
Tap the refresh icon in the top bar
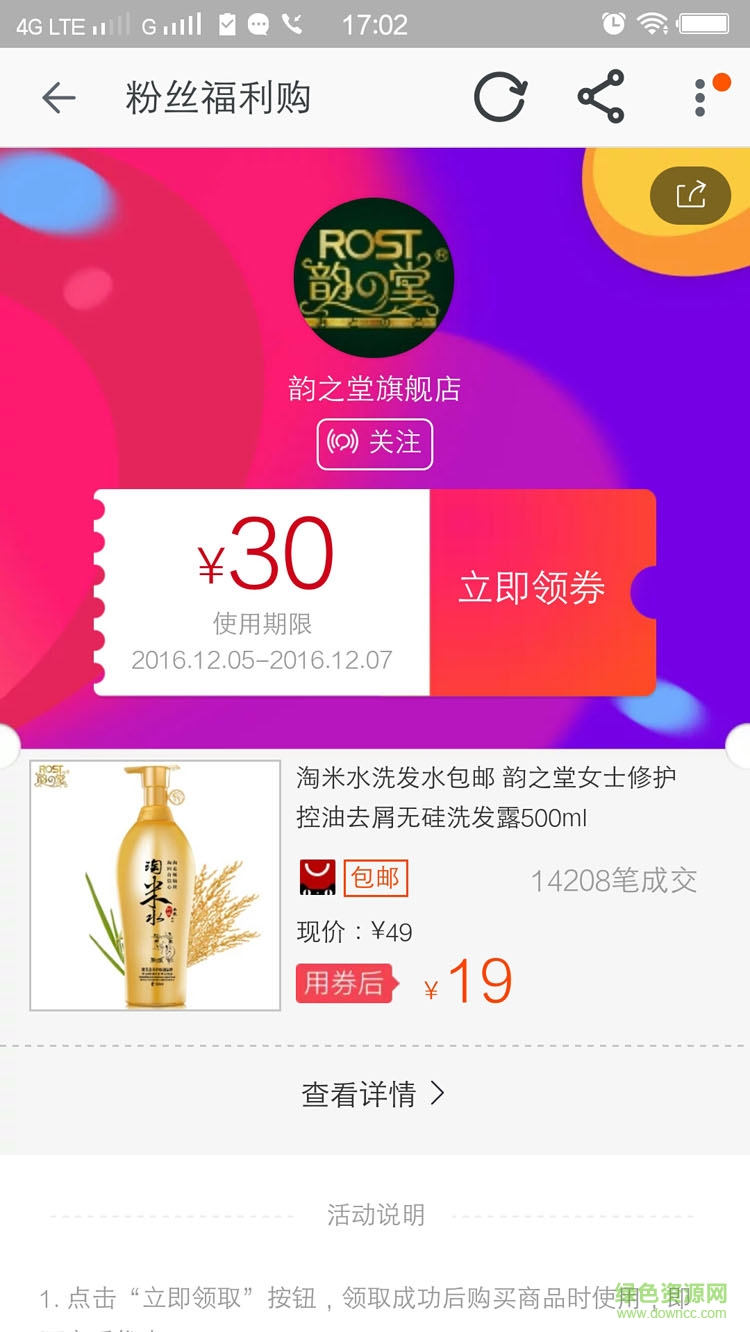(x=499, y=97)
